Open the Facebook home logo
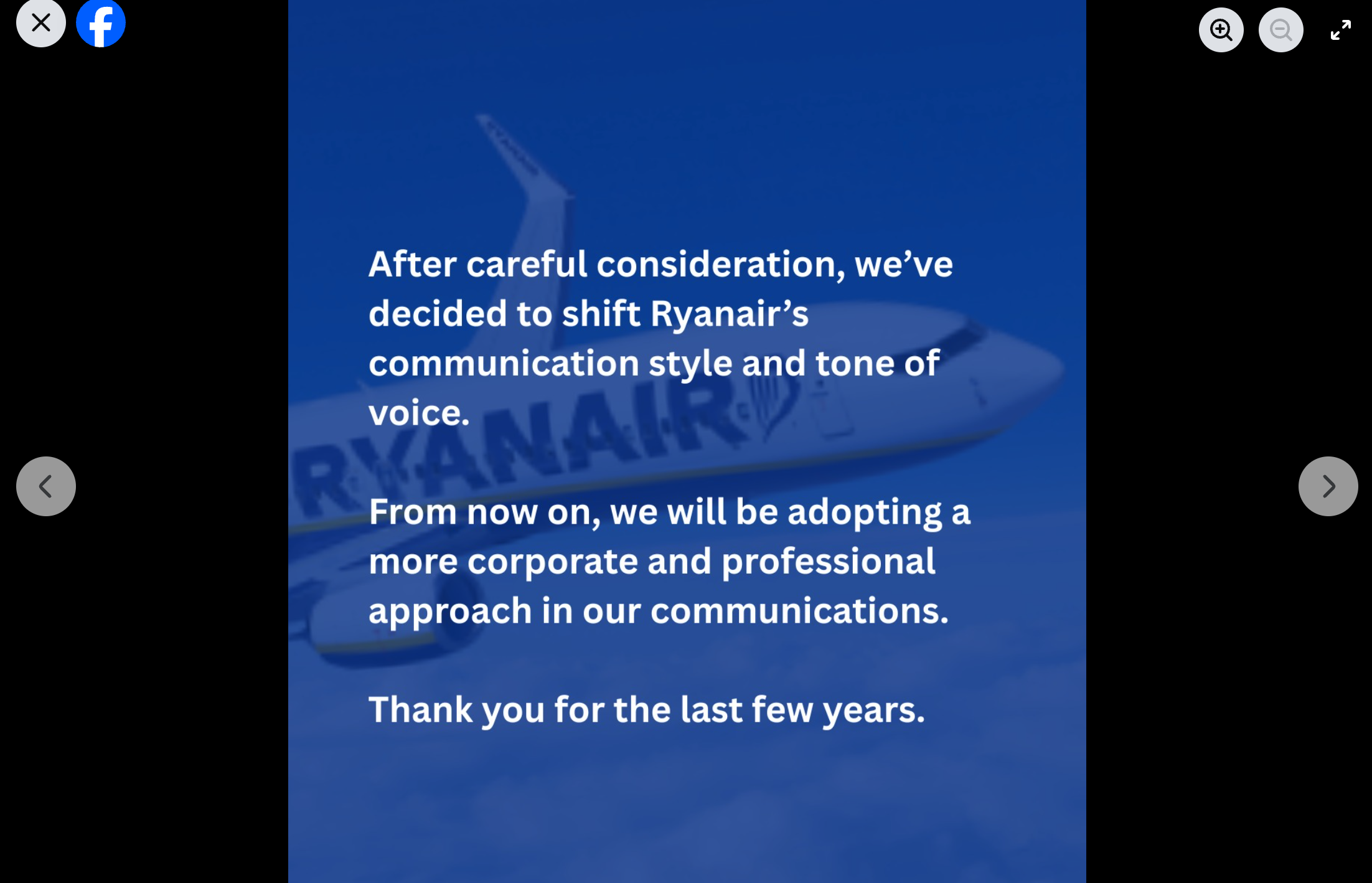The image size is (1372, 883). pyautogui.click(x=101, y=24)
